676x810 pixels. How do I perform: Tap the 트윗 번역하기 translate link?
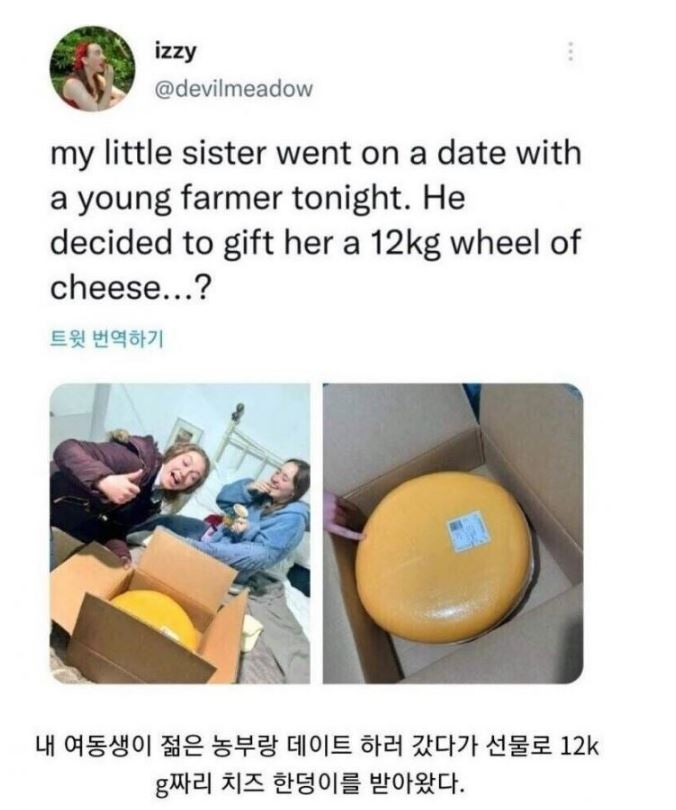coord(107,339)
